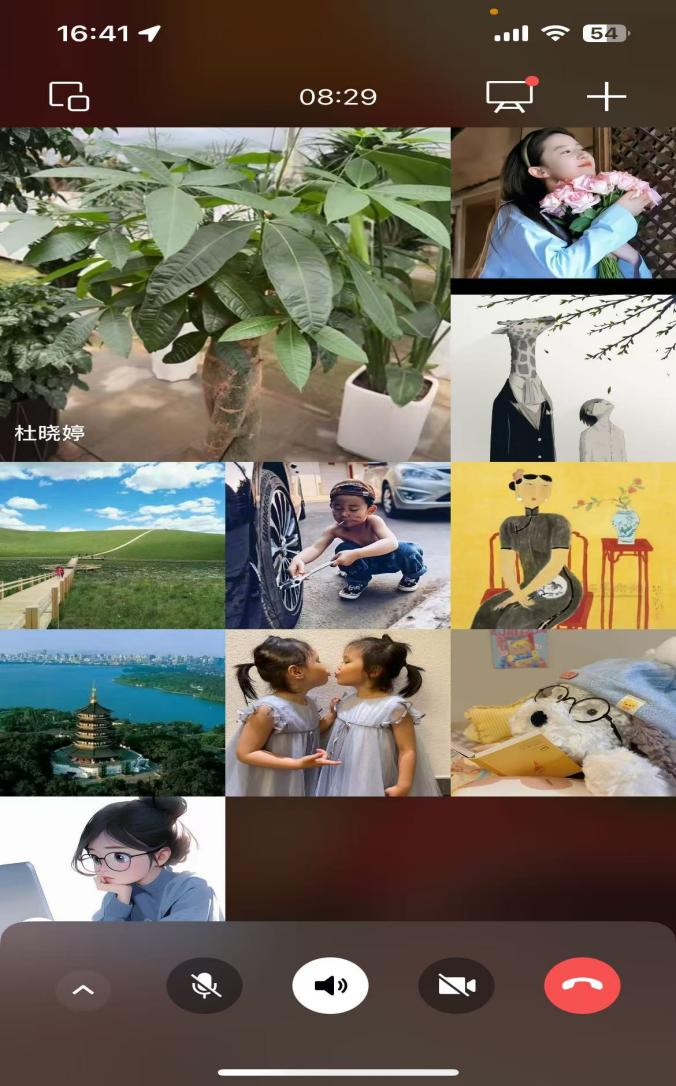Select the two little girls participant tile
This screenshot has height=1086, width=676.
[x=338, y=712]
